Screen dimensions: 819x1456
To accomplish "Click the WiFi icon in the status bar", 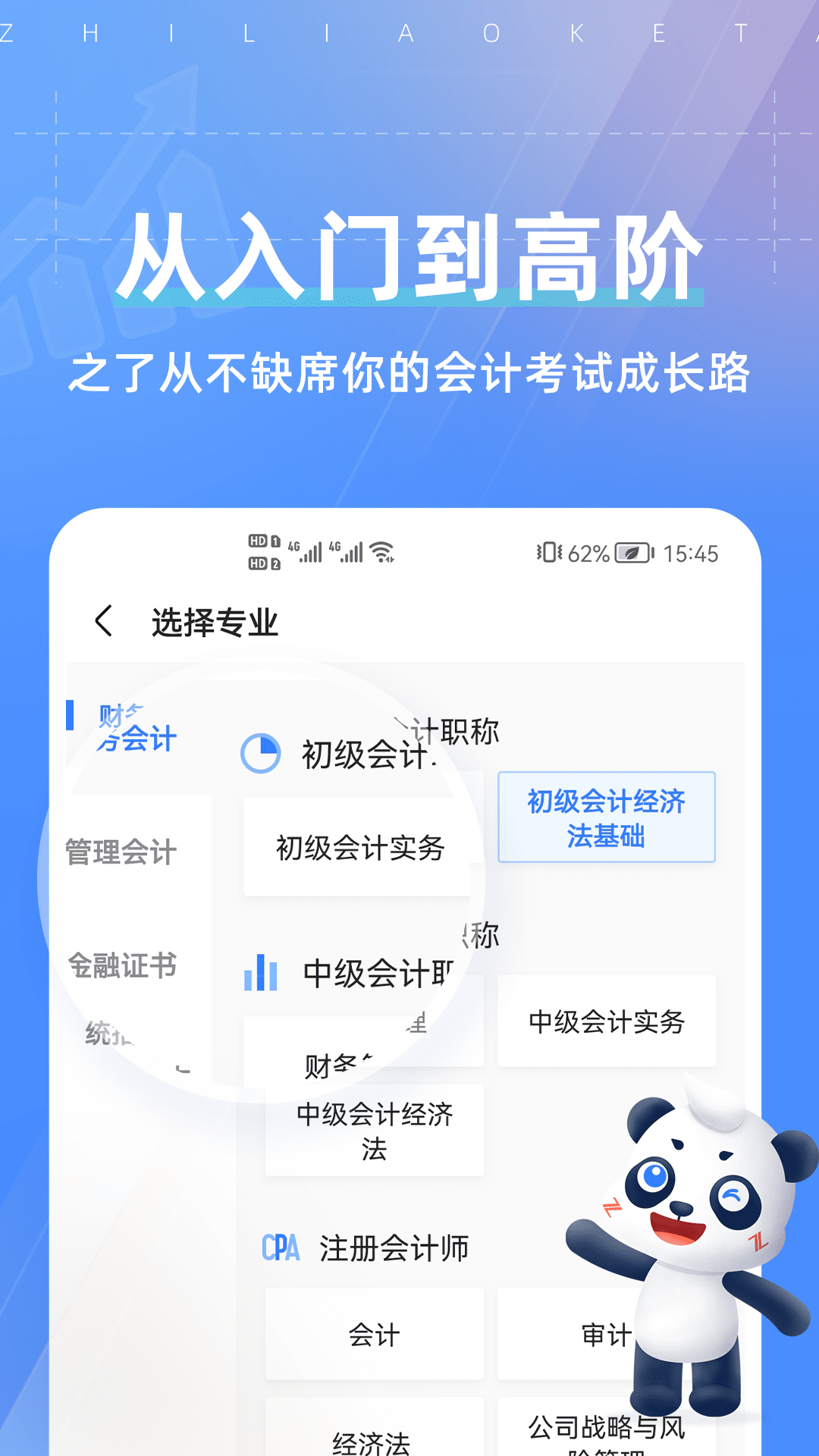I will (x=383, y=554).
